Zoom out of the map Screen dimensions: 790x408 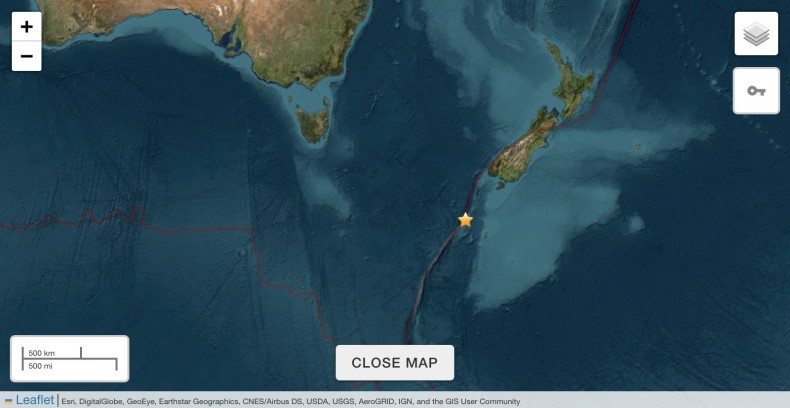click(27, 56)
